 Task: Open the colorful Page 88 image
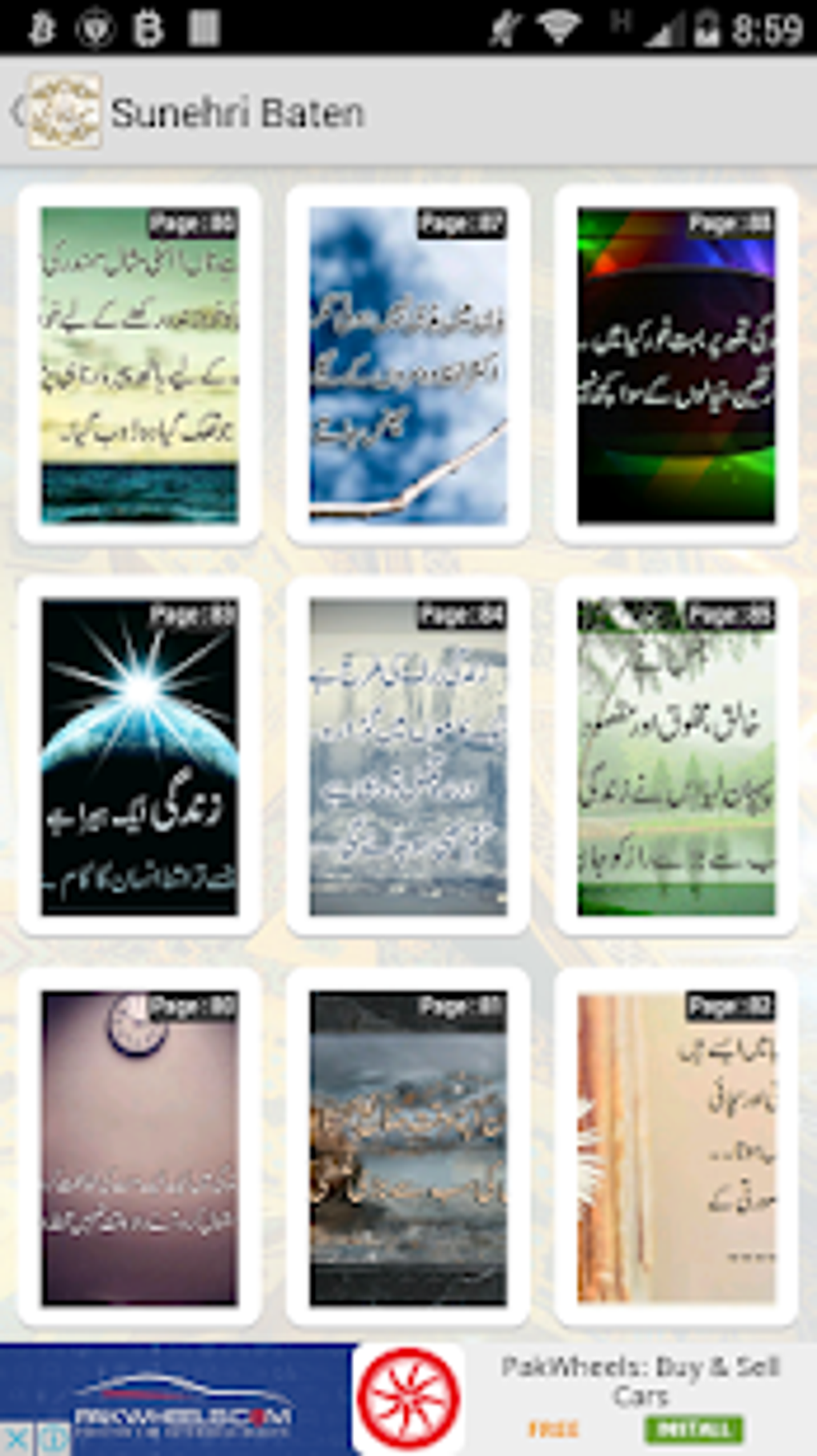(x=677, y=361)
